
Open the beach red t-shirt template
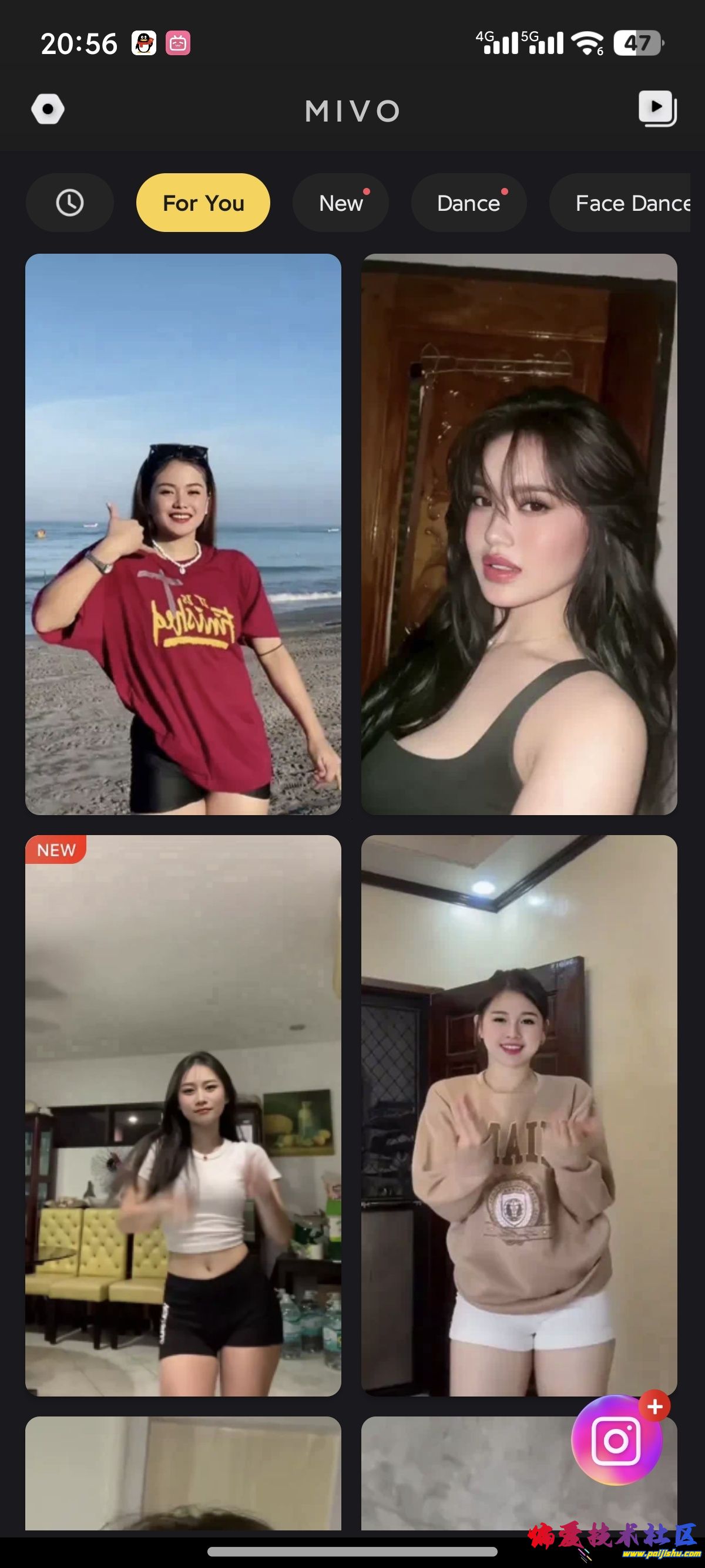coord(183,534)
